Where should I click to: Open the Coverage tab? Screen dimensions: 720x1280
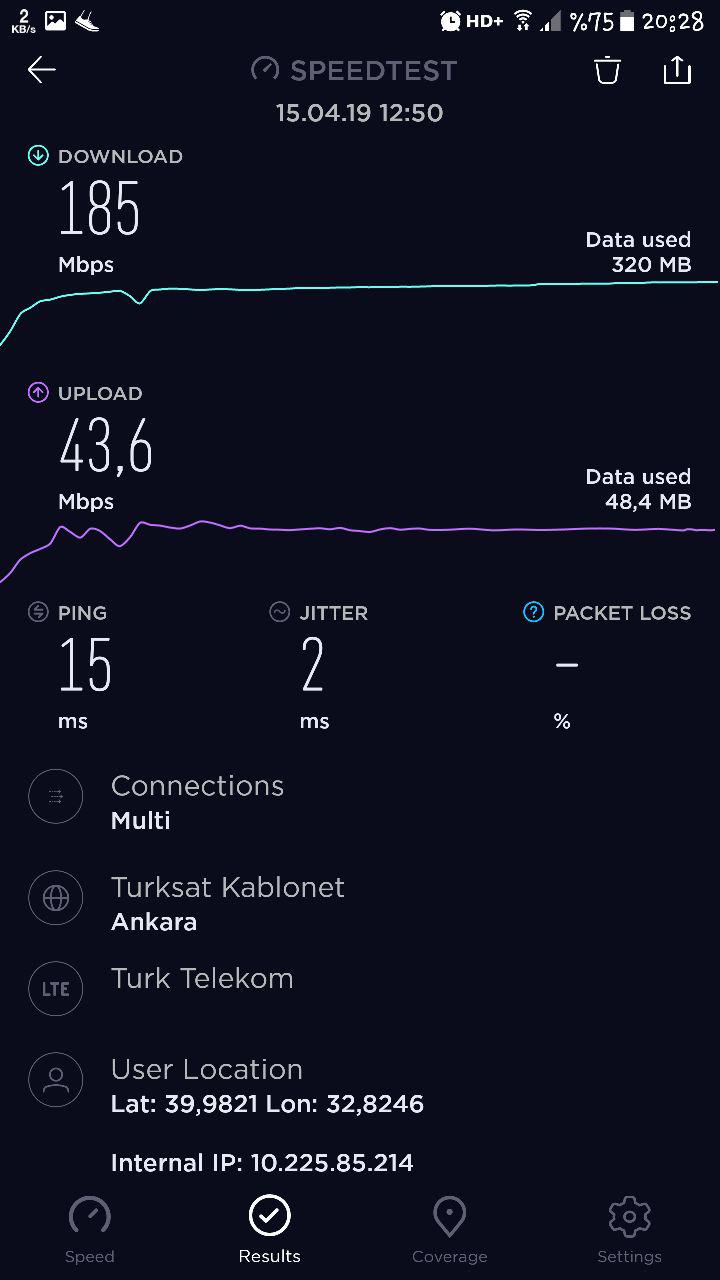450,1230
